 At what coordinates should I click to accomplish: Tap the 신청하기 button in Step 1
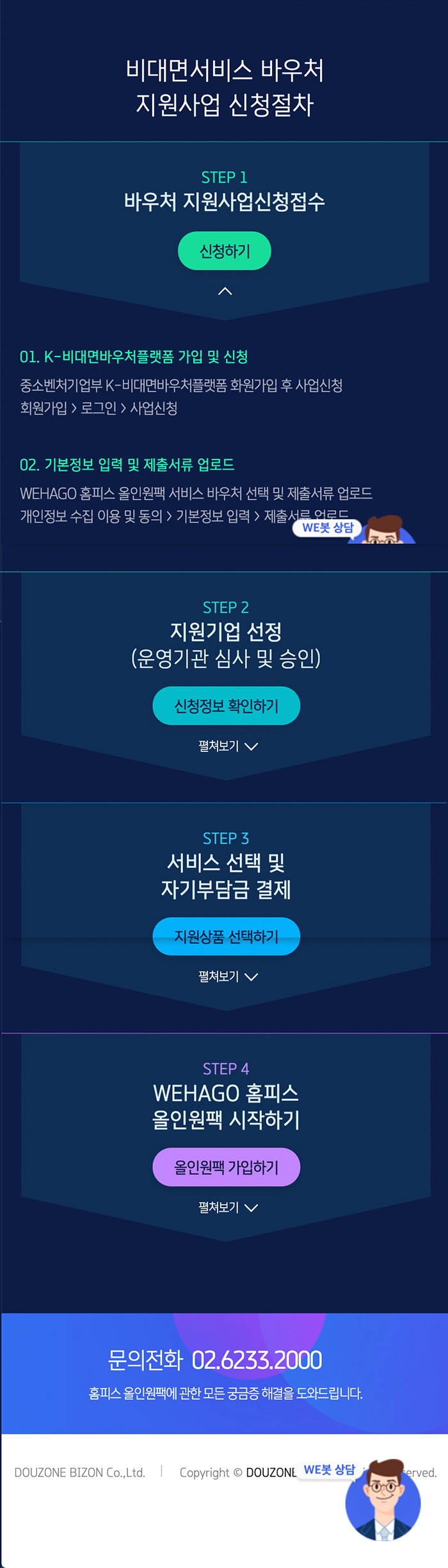click(x=224, y=251)
